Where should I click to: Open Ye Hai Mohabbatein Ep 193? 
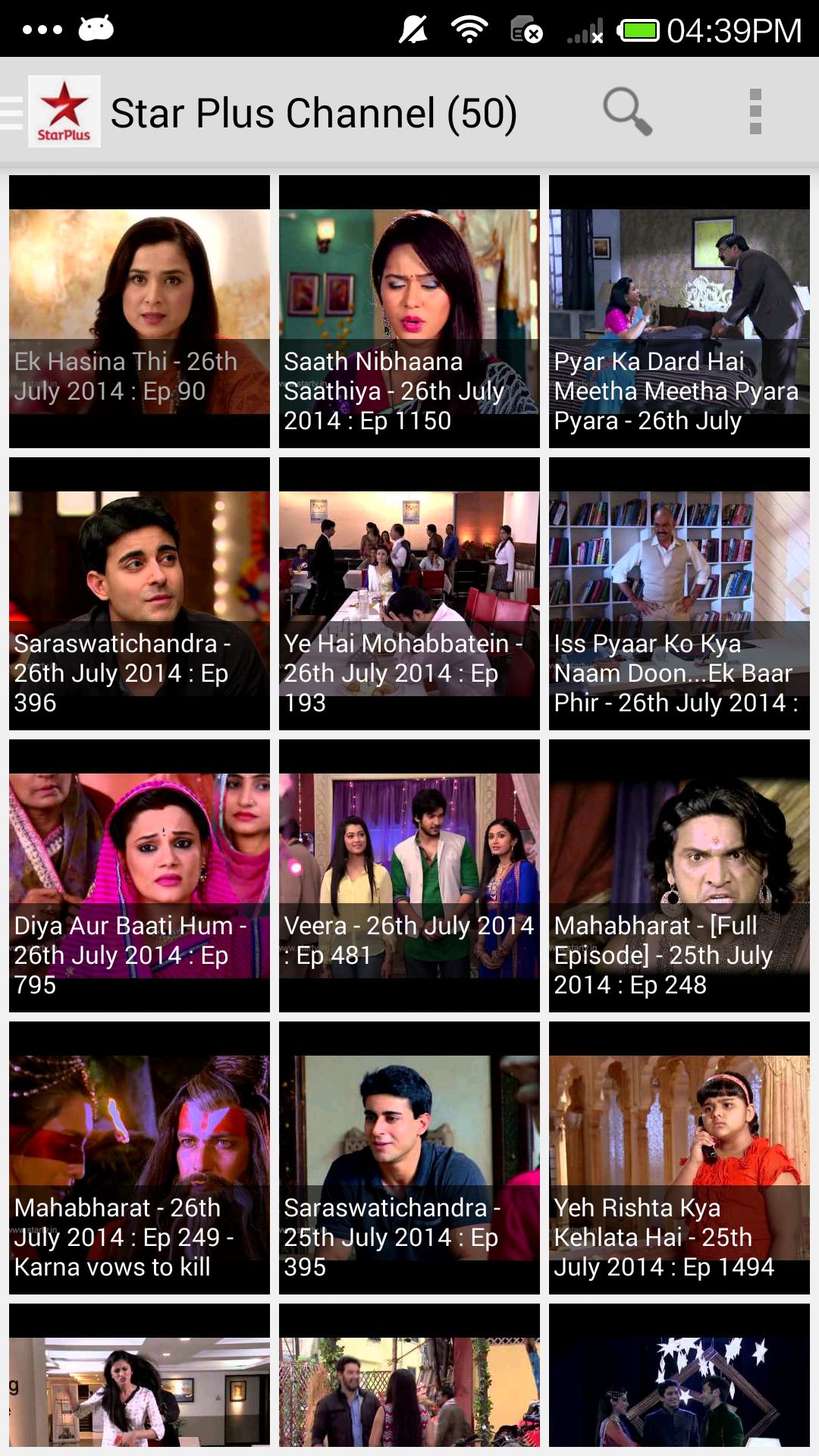pyautogui.click(x=409, y=594)
